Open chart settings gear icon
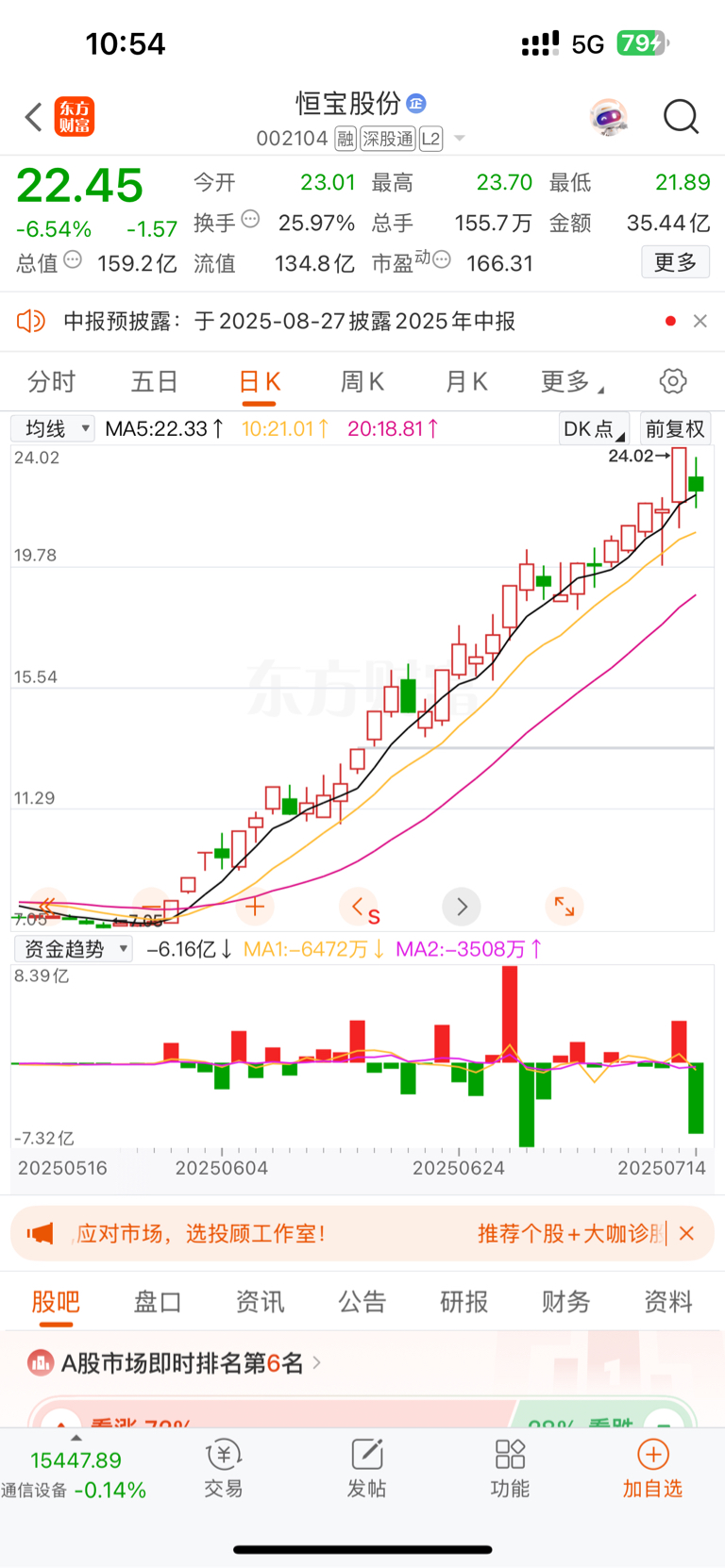The width and height of the screenshot is (725, 1568). coord(672,382)
